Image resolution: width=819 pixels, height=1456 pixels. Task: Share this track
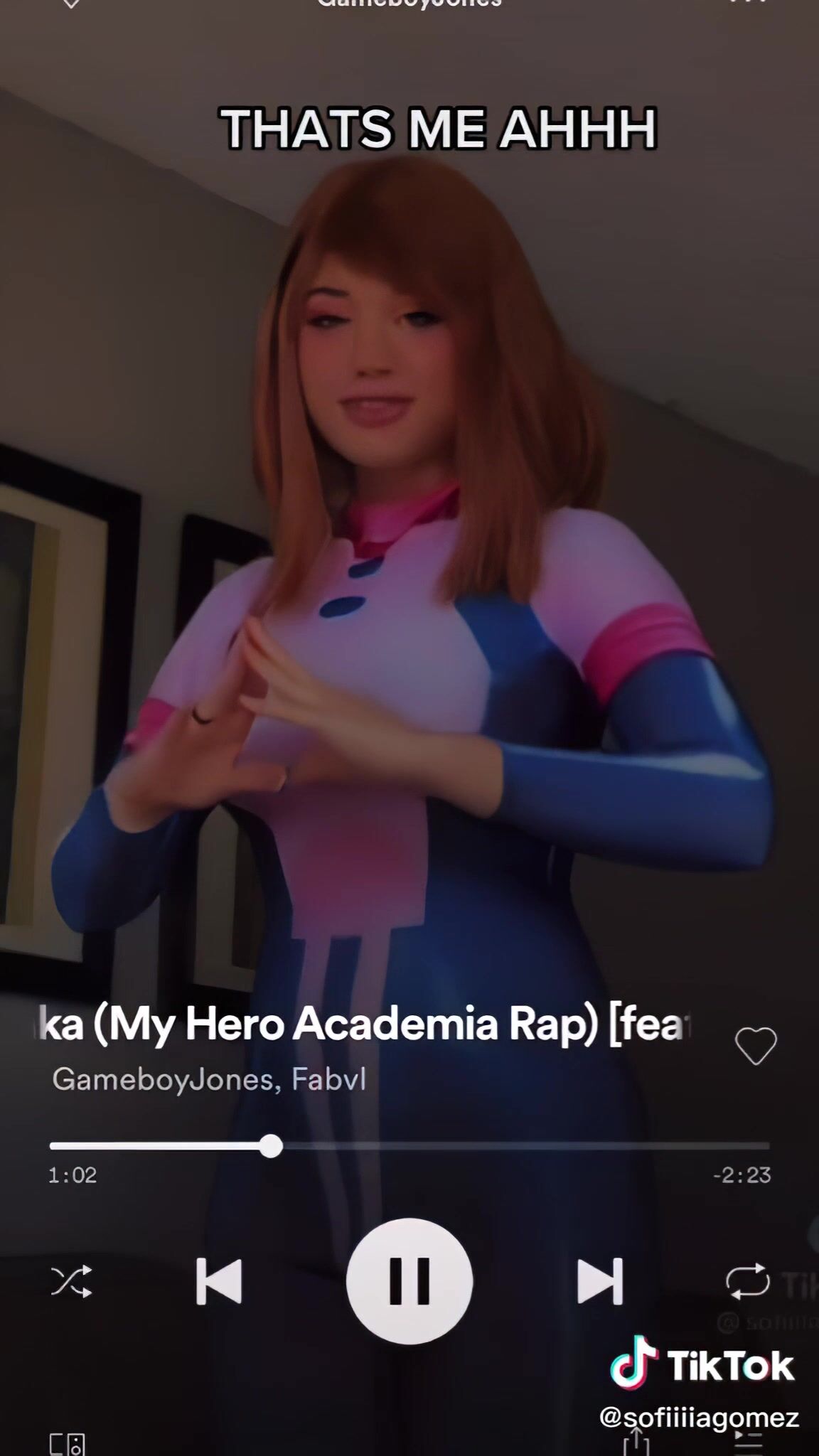click(x=636, y=1442)
